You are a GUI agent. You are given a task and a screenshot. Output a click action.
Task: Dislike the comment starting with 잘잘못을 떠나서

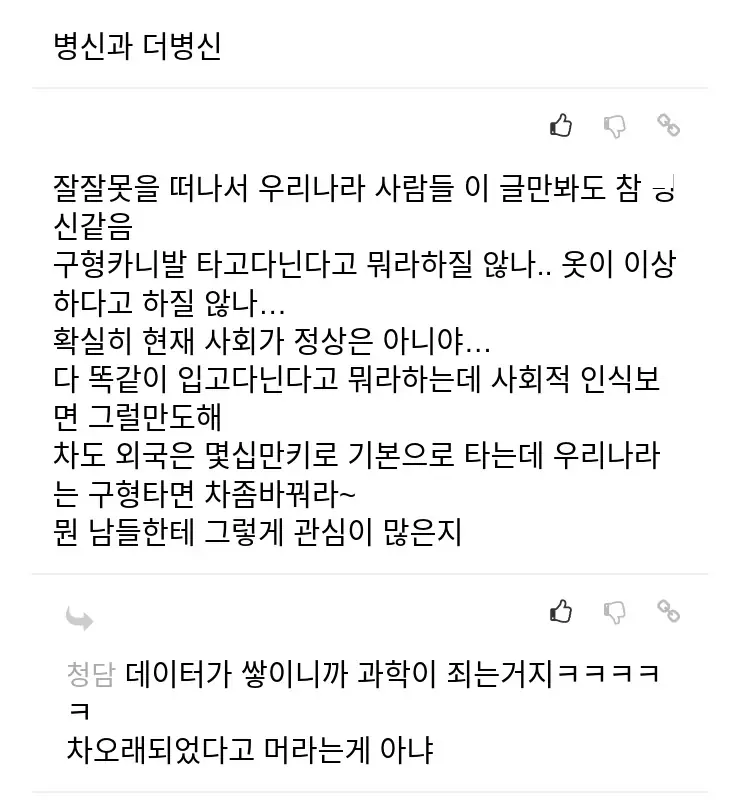[x=614, y=126]
